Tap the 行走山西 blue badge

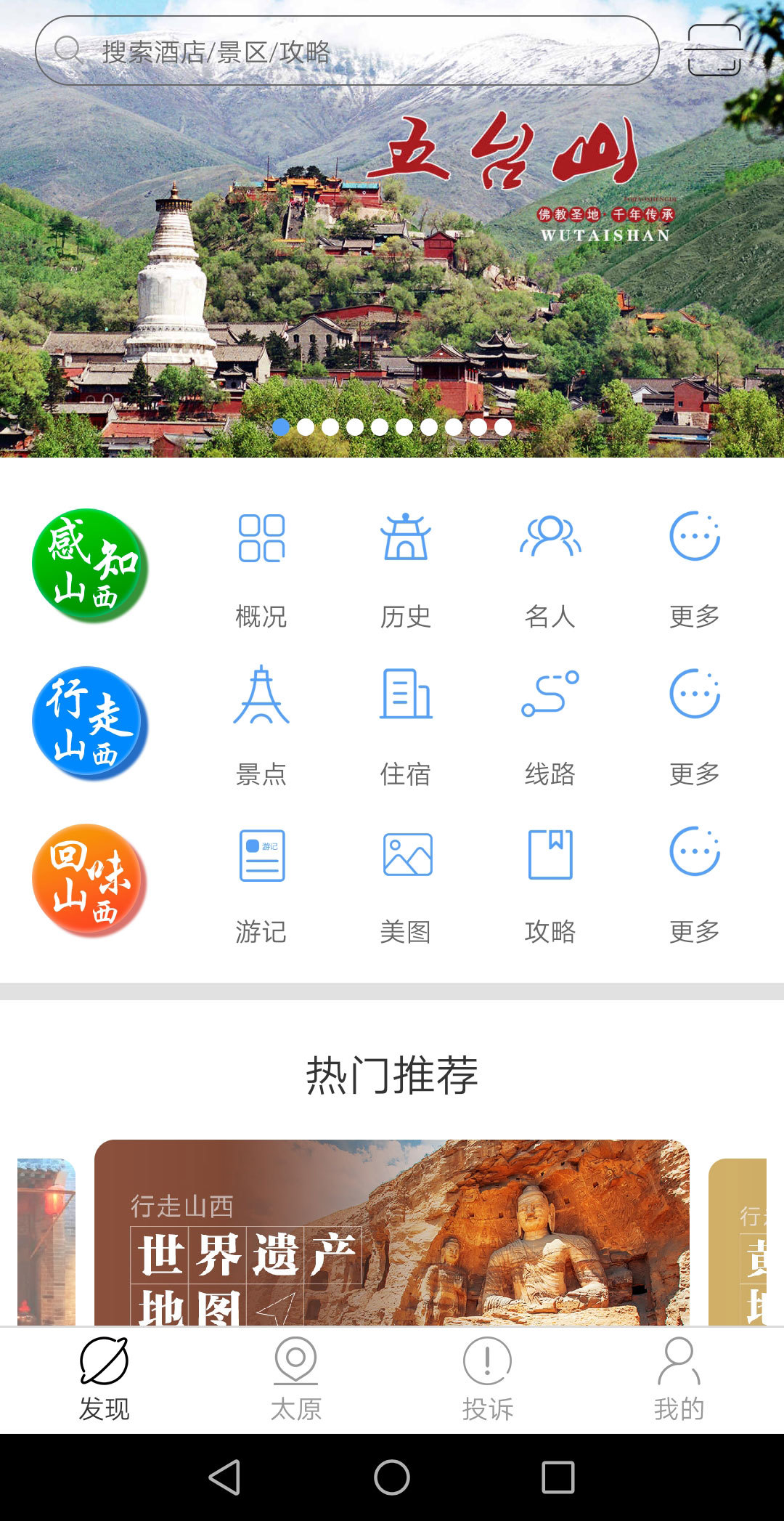click(91, 723)
